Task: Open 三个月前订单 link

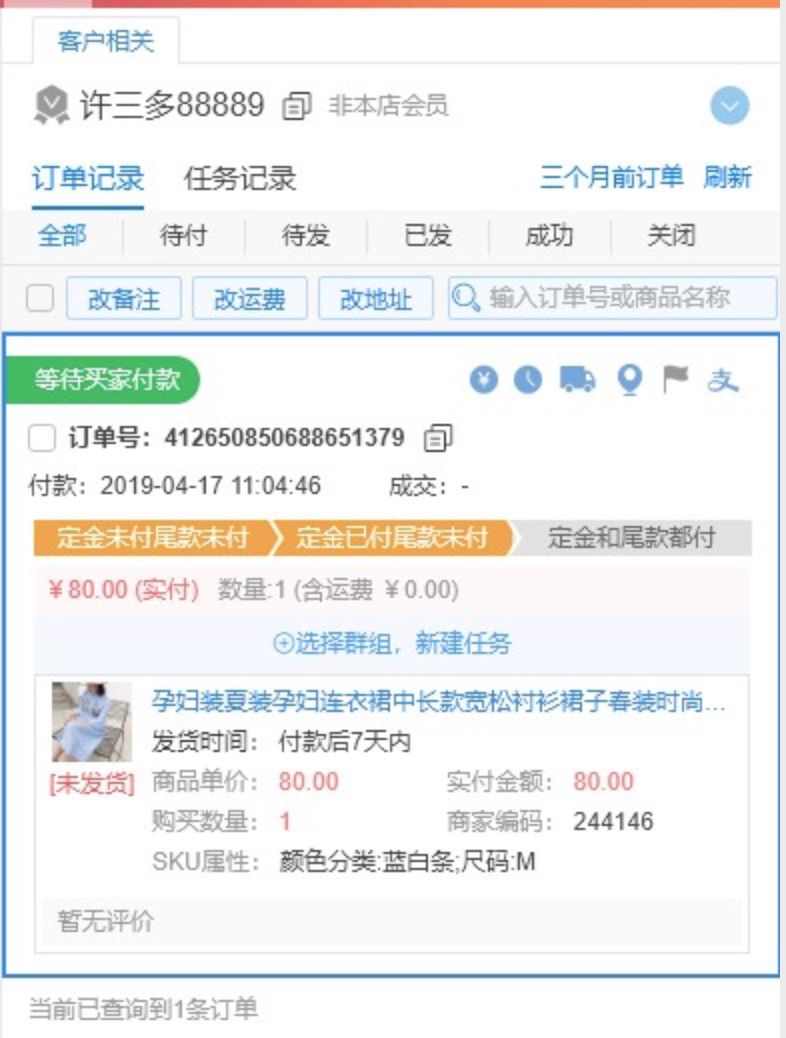Action: pos(611,178)
